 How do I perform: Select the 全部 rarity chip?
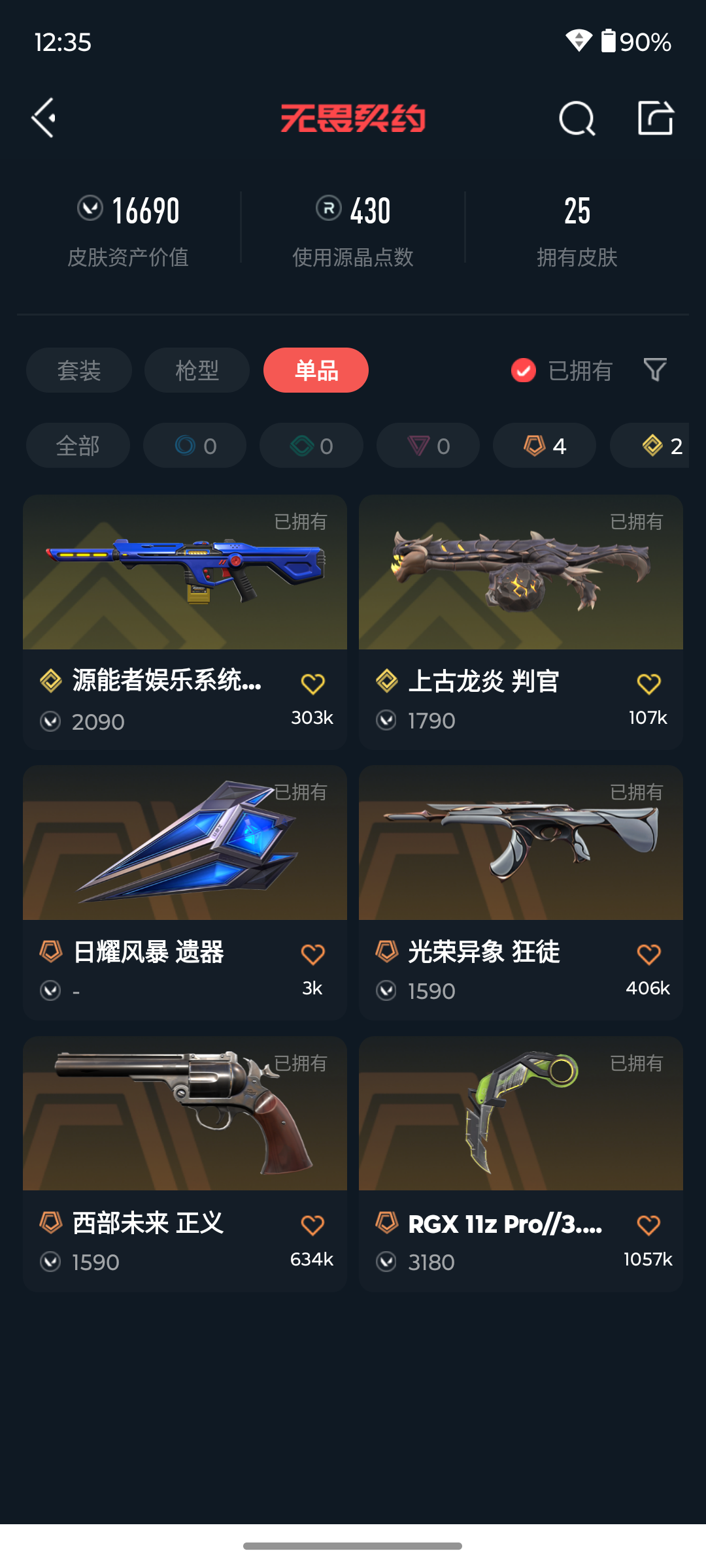click(78, 446)
